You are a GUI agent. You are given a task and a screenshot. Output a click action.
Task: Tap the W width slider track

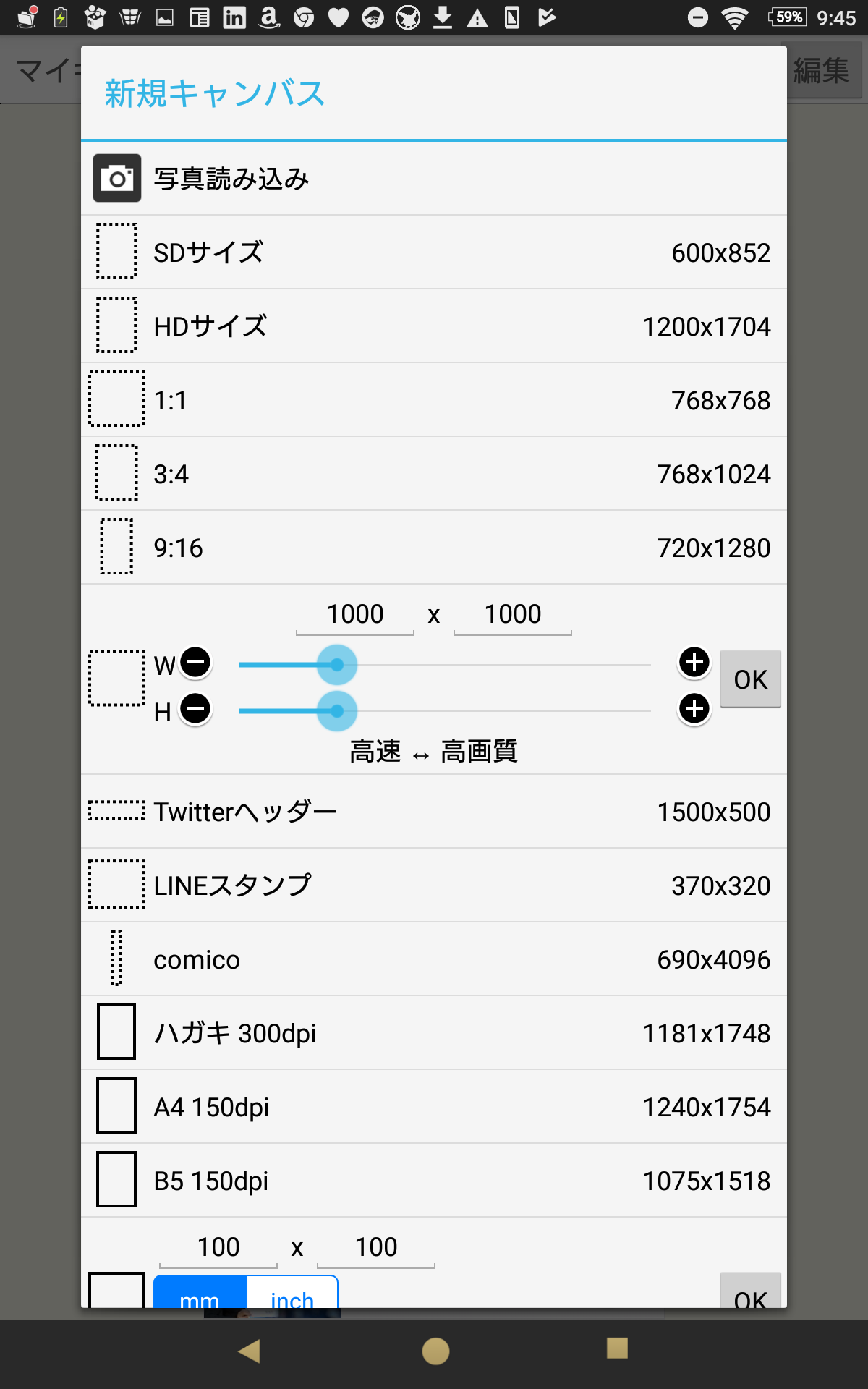[x=445, y=664]
